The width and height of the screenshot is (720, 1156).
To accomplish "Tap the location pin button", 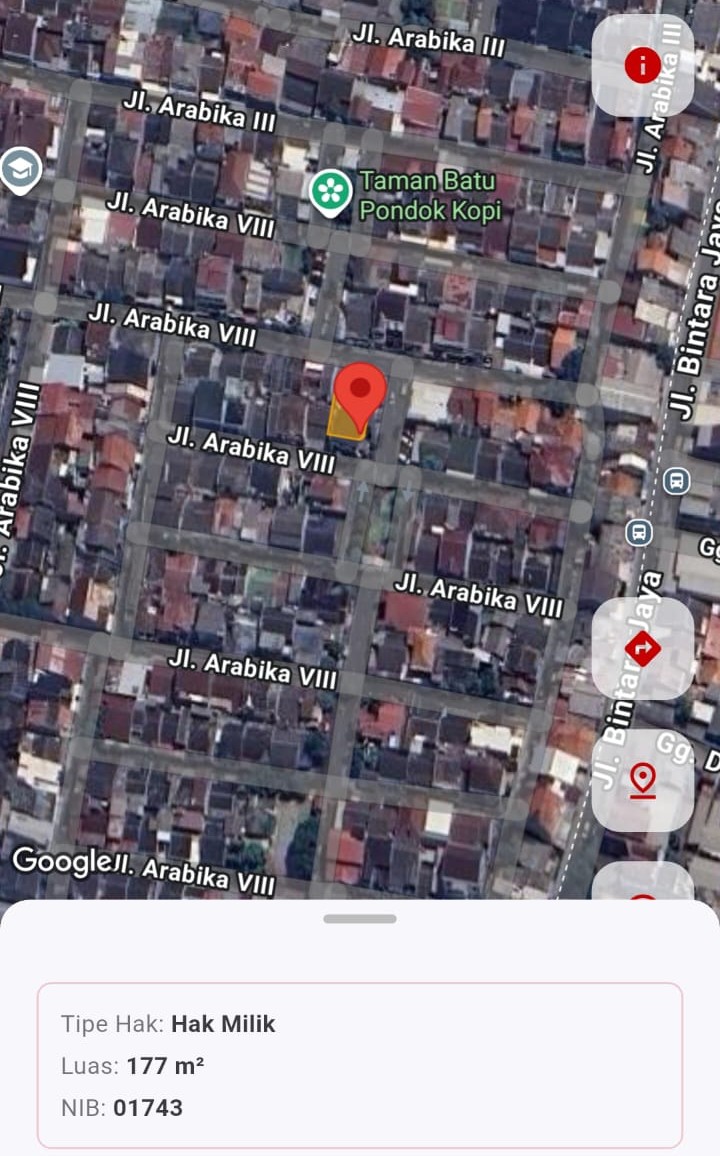I will click(642, 781).
